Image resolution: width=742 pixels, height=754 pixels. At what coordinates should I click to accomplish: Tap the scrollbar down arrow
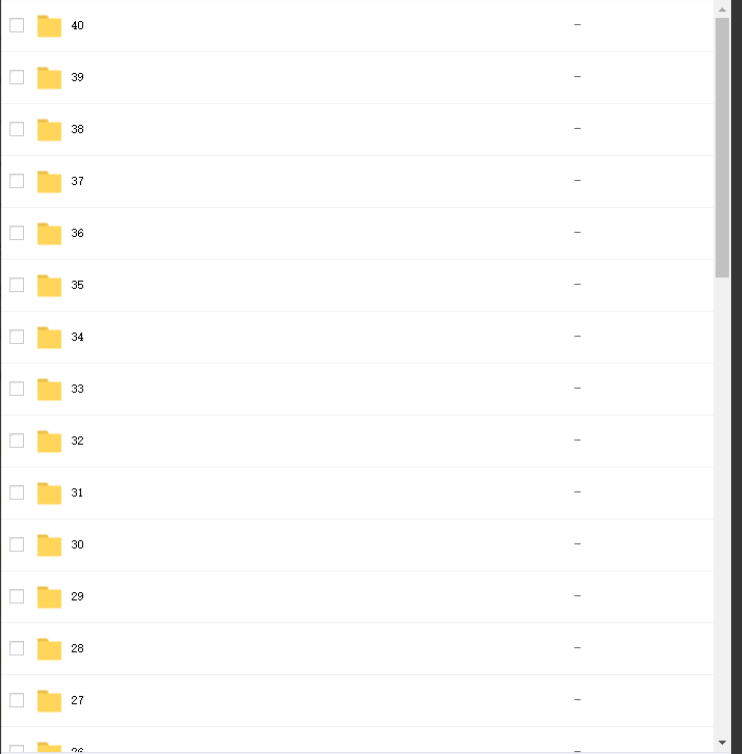point(722,743)
